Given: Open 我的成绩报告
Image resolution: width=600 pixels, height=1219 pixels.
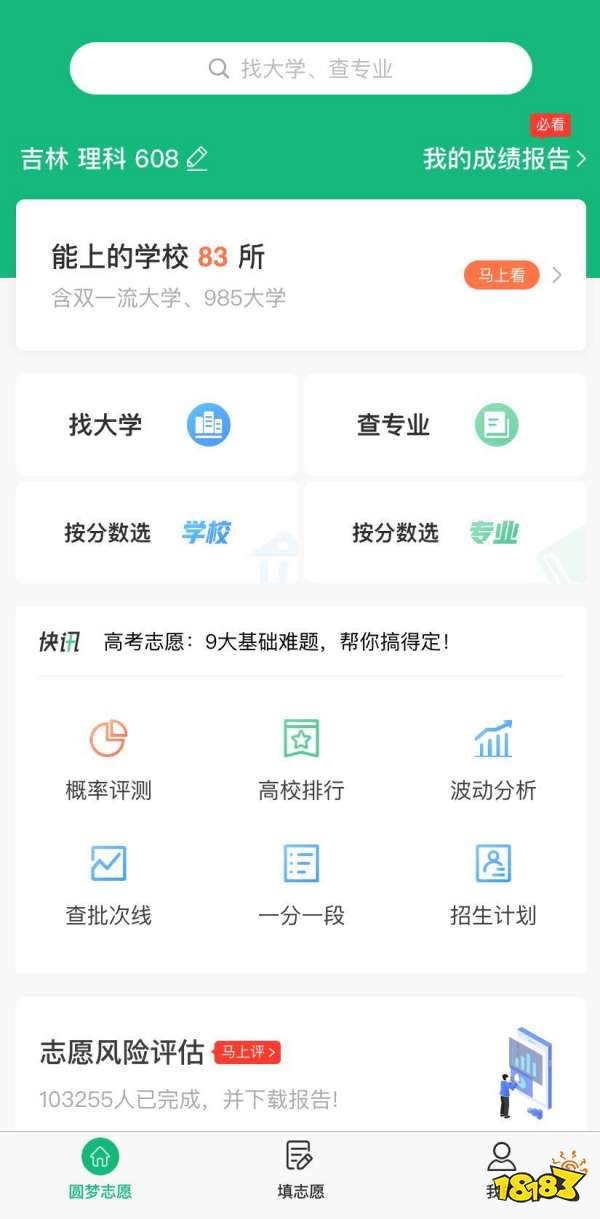Looking at the screenshot, I should coord(503,159).
